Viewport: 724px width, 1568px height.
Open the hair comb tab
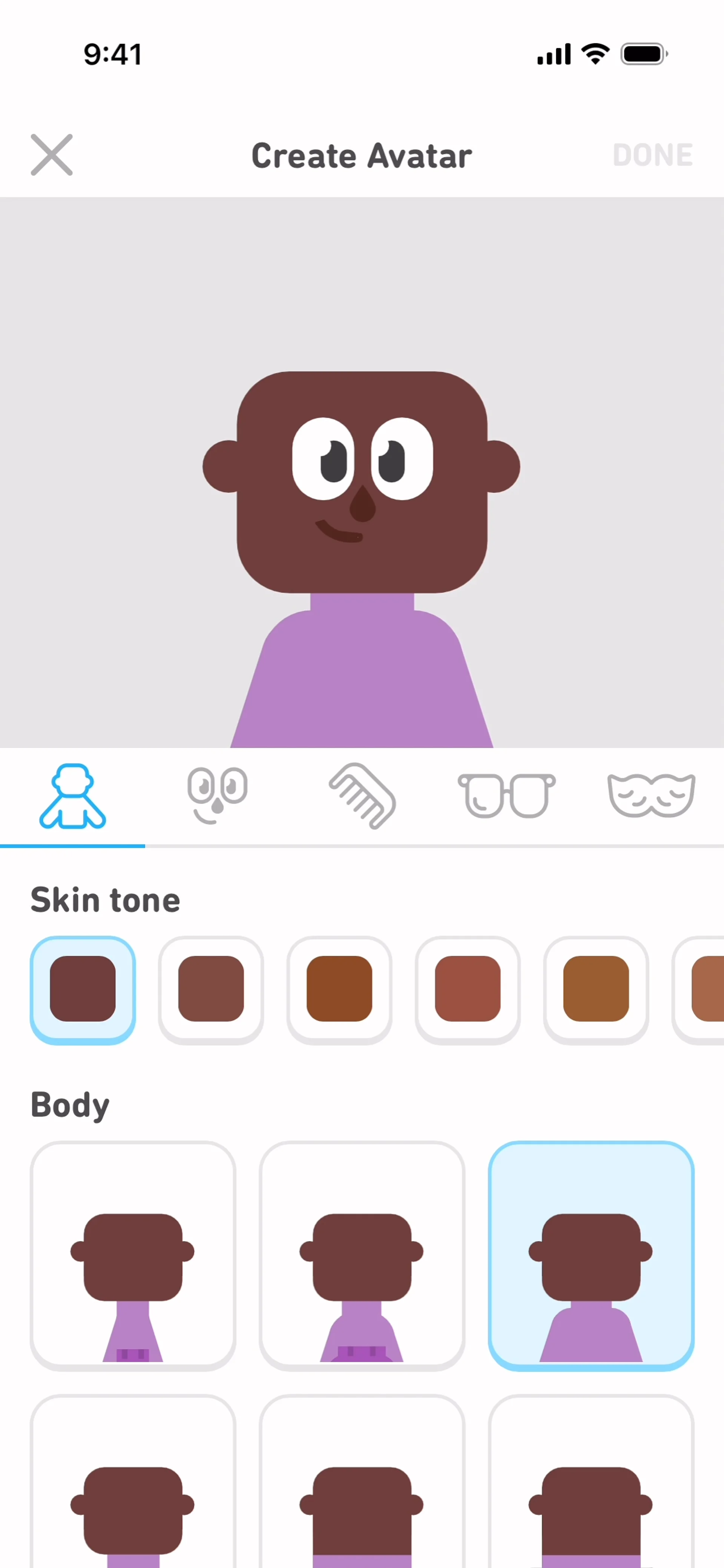point(362,795)
